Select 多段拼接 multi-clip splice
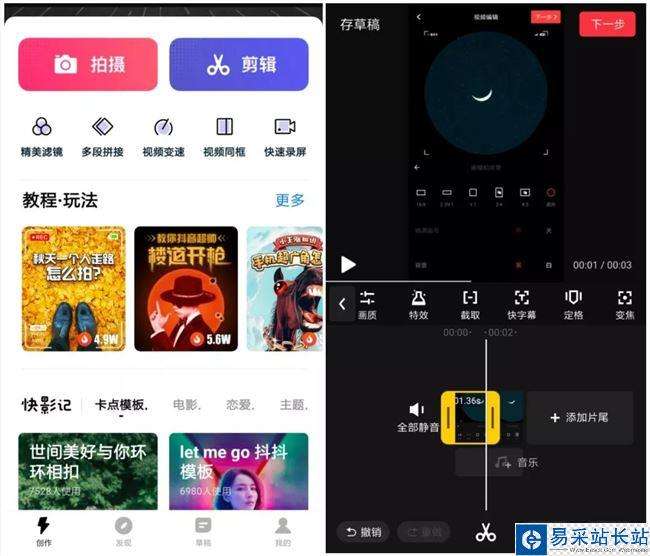This screenshot has height=556, width=650. tap(103, 137)
